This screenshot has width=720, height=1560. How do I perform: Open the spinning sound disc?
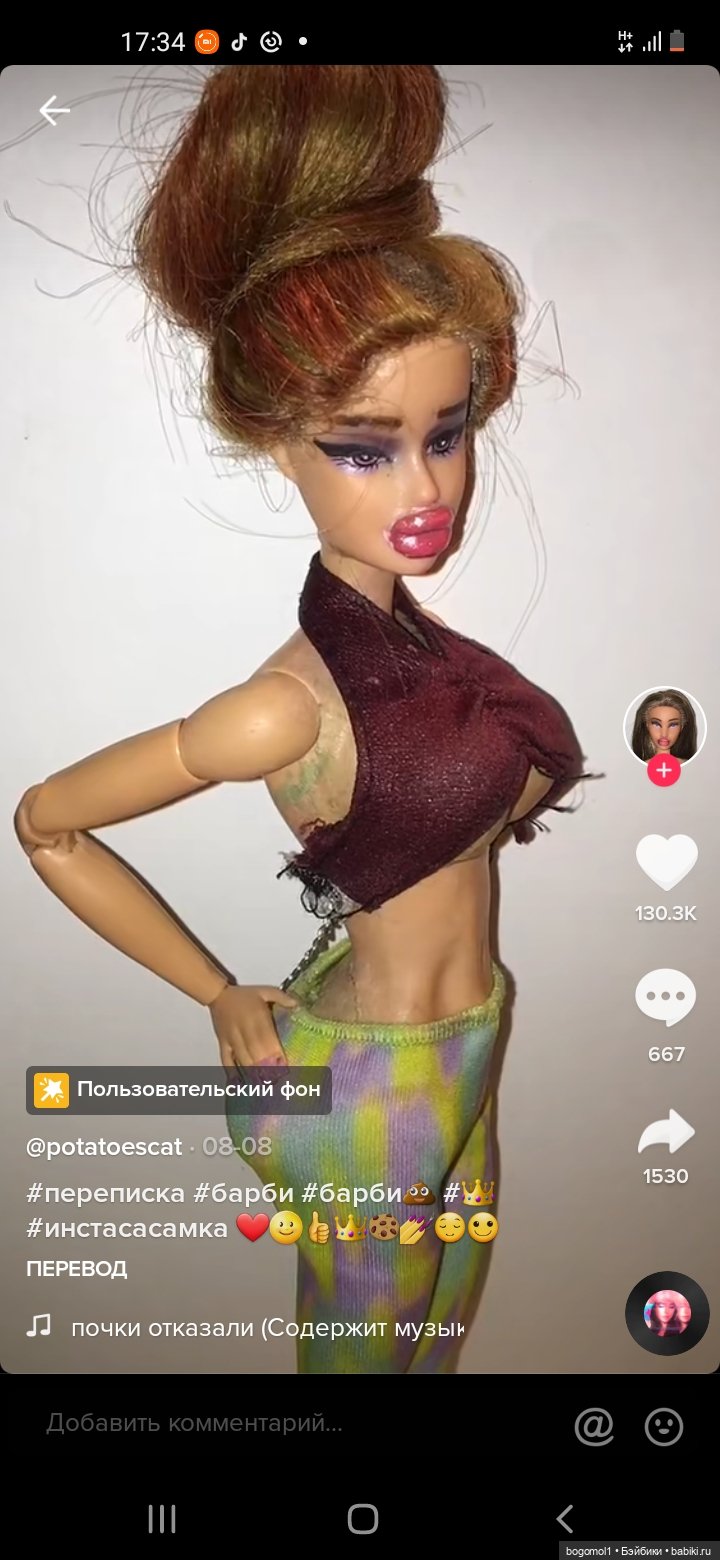tap(667, 1313)
